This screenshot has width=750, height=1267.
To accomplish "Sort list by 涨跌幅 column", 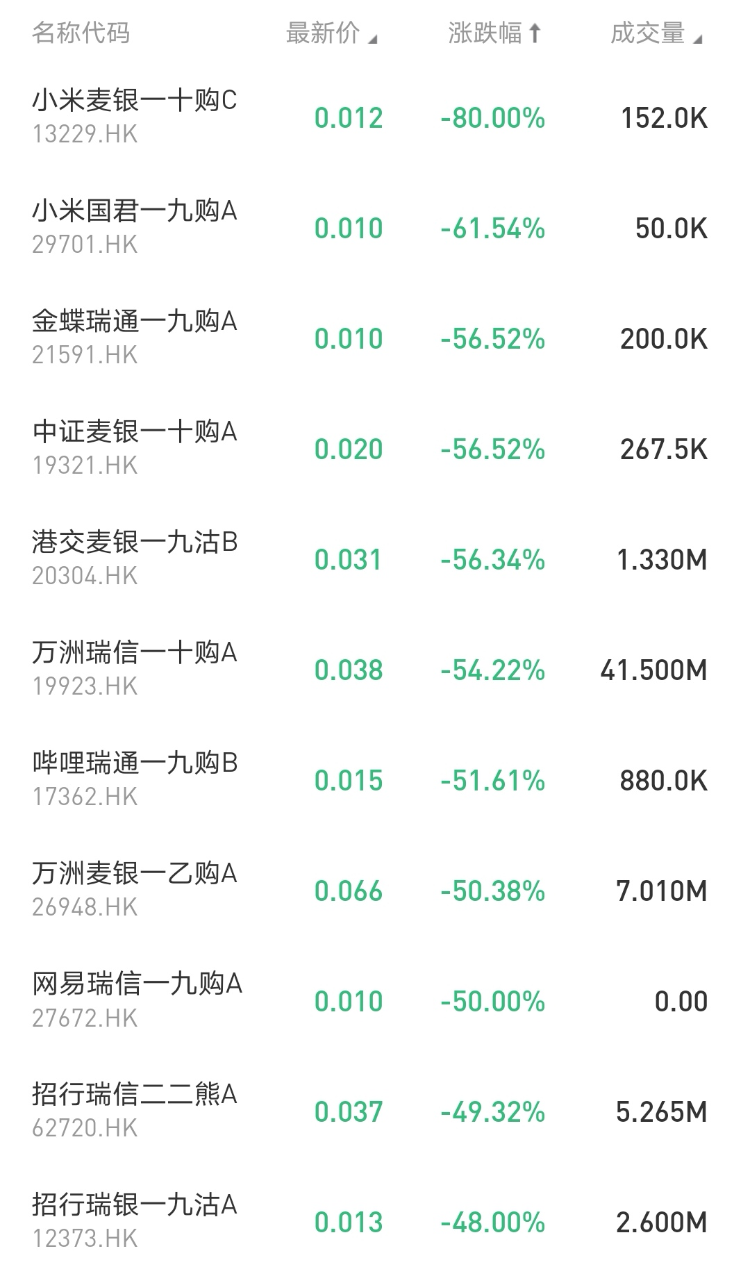I will pyautogui.click(x=494, y=34).
